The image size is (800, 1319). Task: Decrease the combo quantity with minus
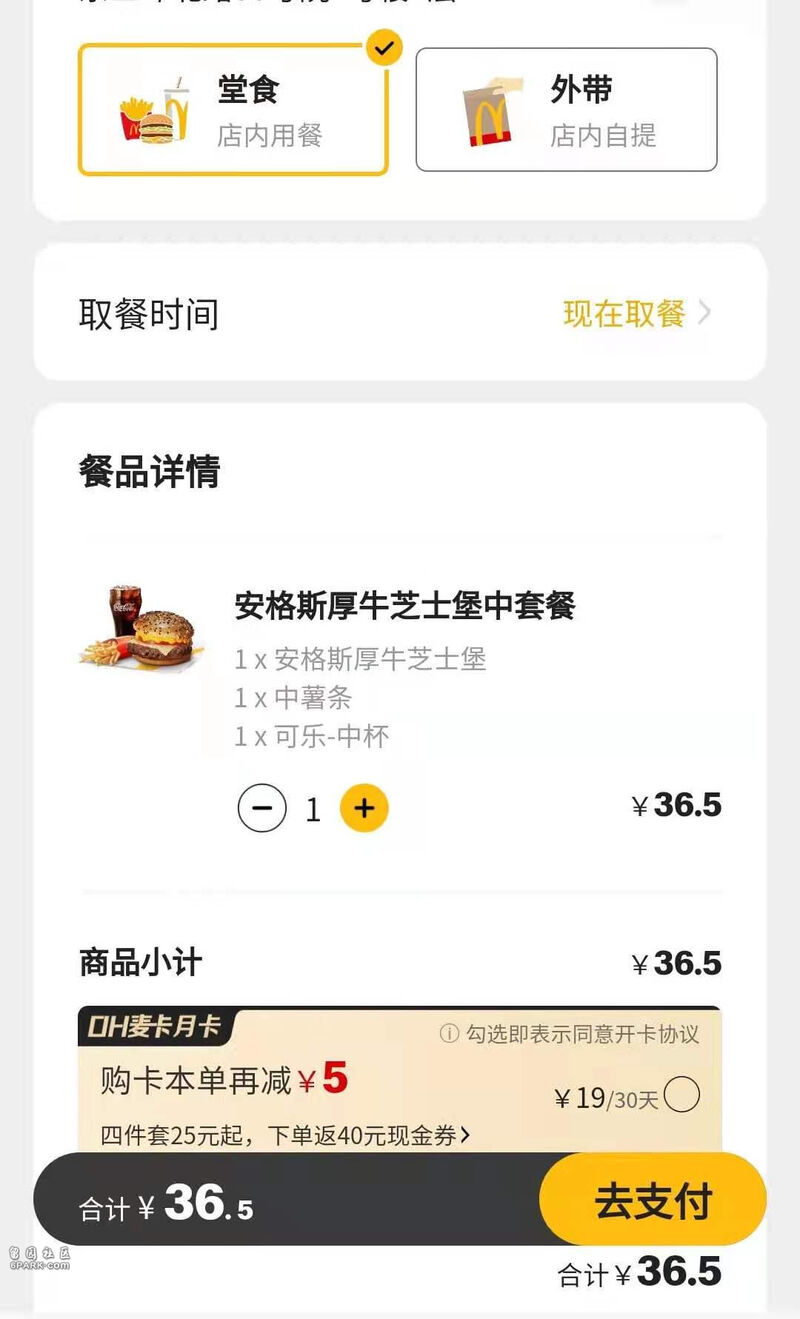pos(262,808)
